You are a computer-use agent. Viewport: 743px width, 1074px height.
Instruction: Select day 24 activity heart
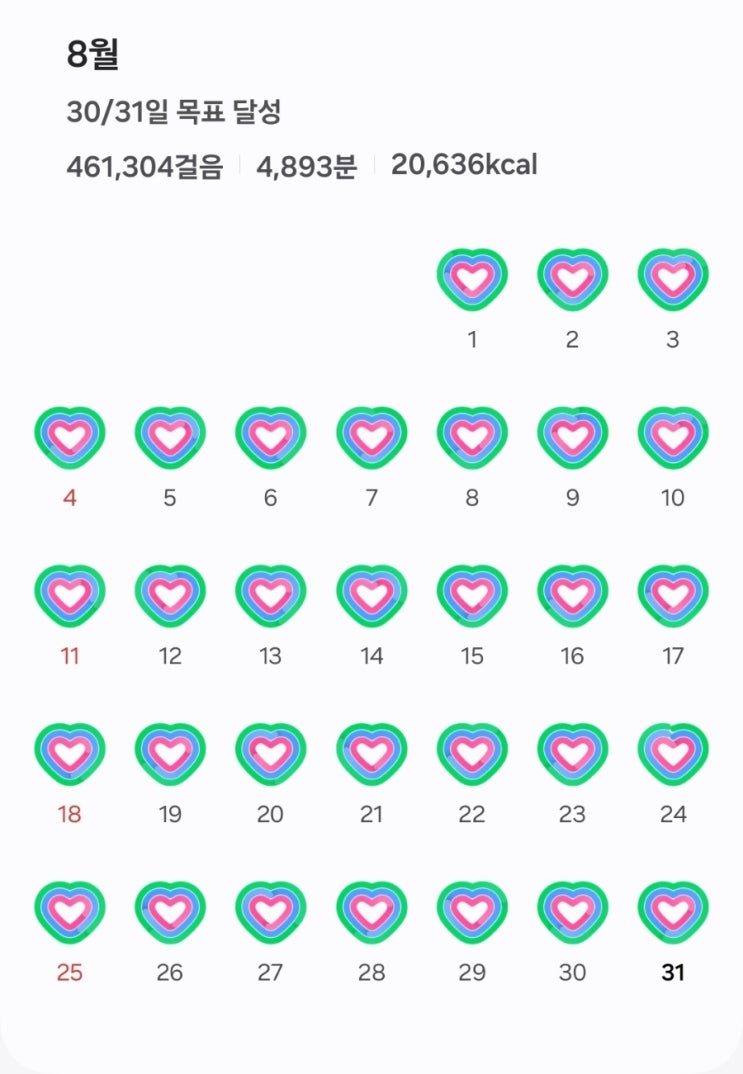tap(673, 754)
